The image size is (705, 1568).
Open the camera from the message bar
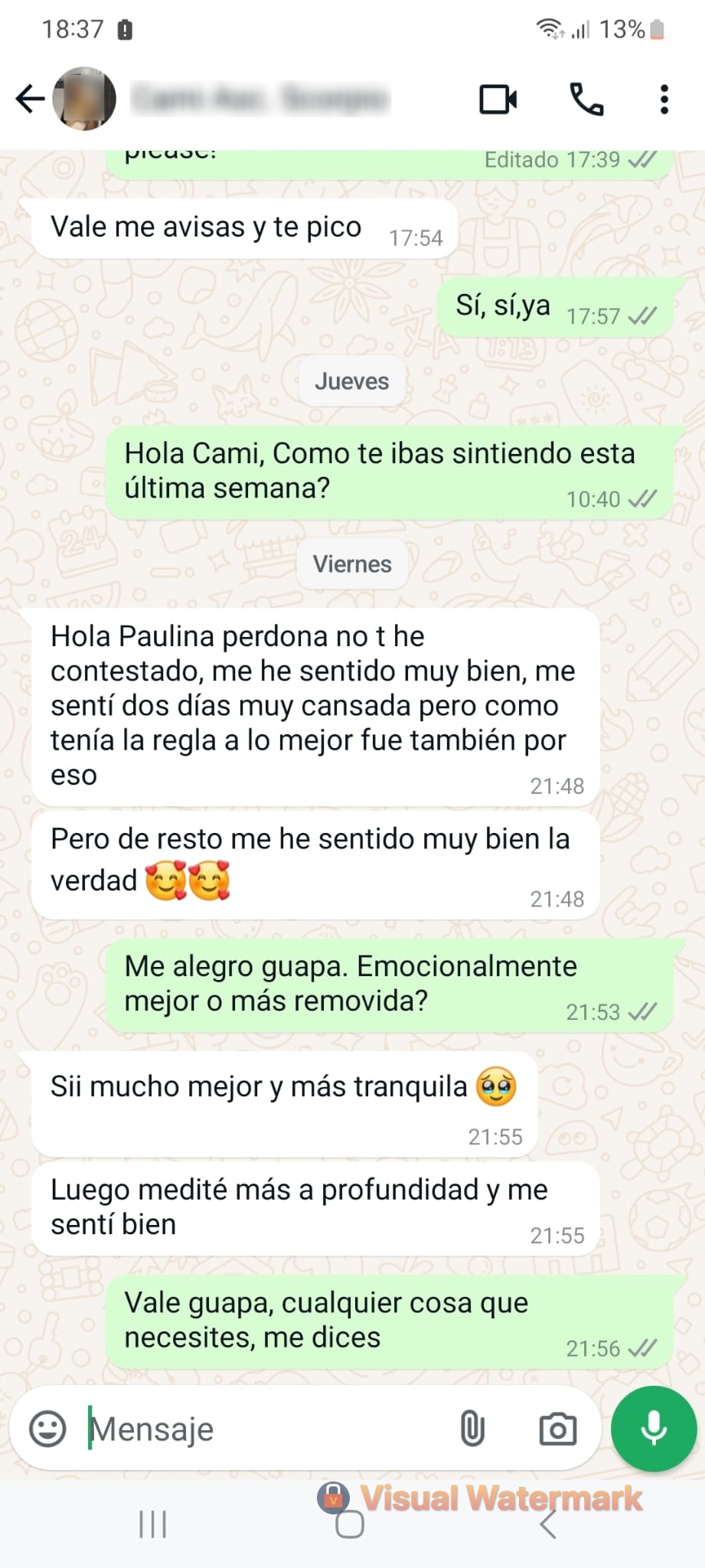(x=558, y=1429)
